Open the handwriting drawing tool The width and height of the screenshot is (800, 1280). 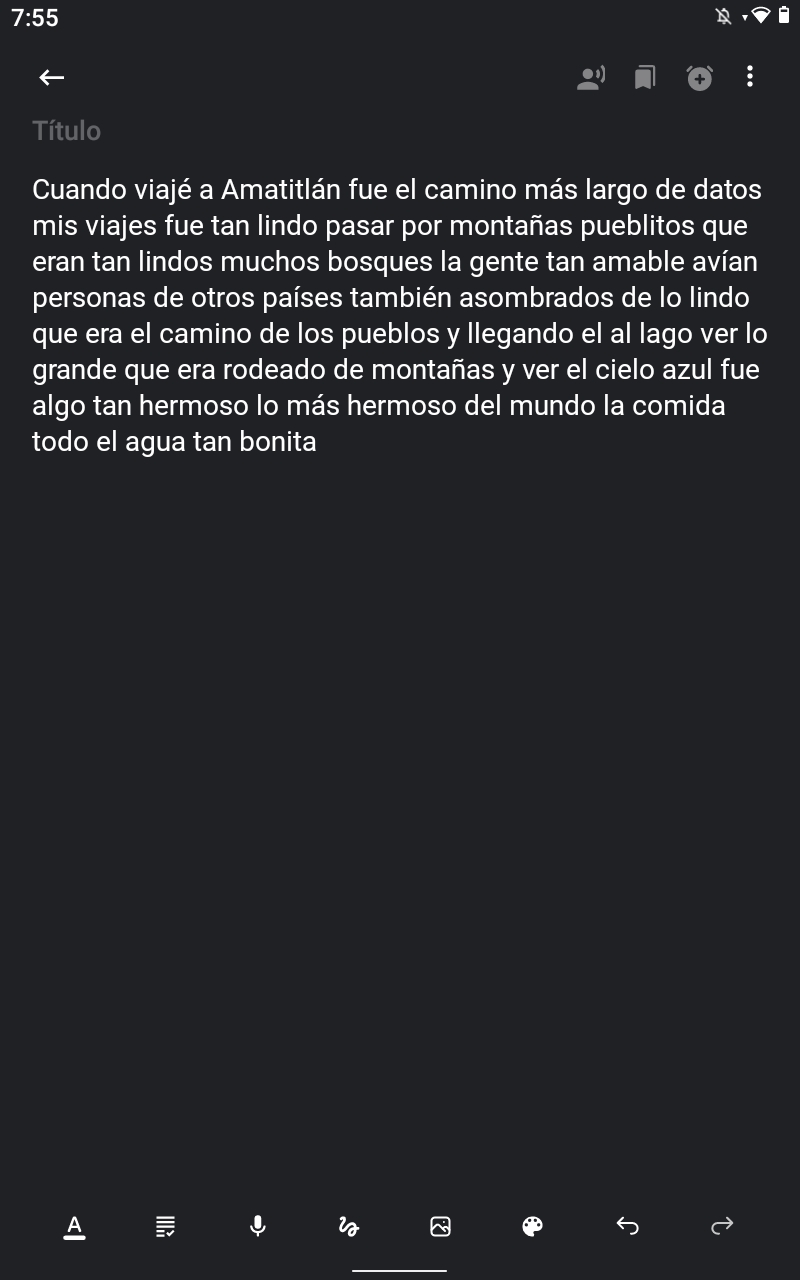[x=349, y=1226]
